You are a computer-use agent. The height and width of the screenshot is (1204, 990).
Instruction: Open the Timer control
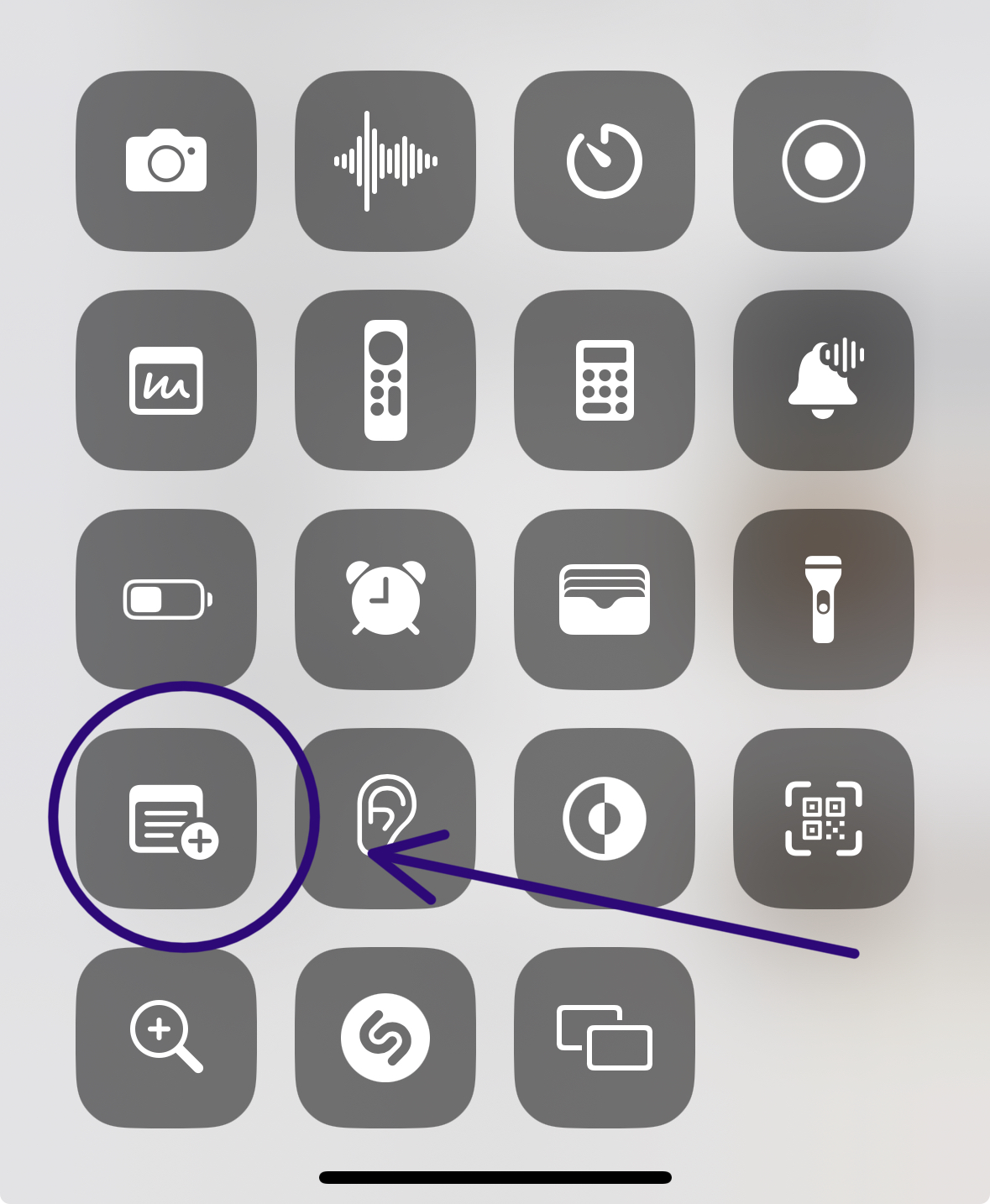[x=605, y=160]
